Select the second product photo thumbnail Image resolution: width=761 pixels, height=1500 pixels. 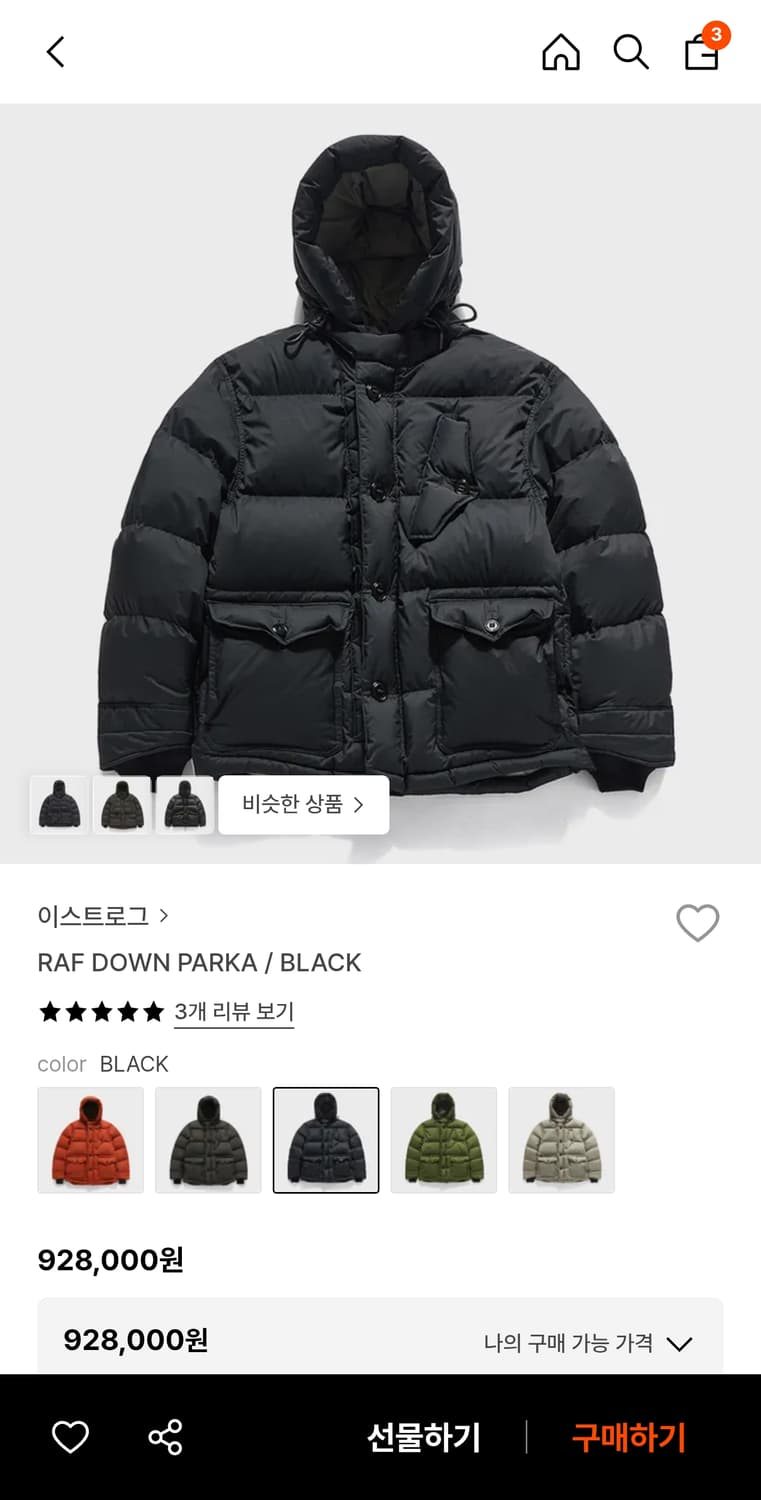click(x=122, y=804)
